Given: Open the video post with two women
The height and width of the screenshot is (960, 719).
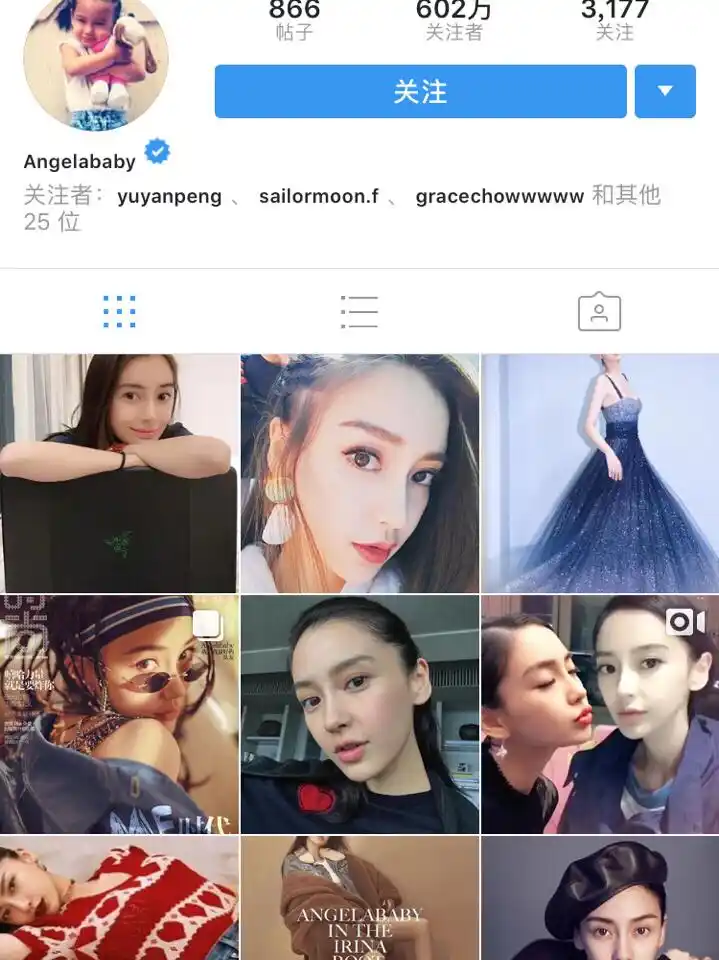Looking at the screenshot, I should tap(600, 714).
